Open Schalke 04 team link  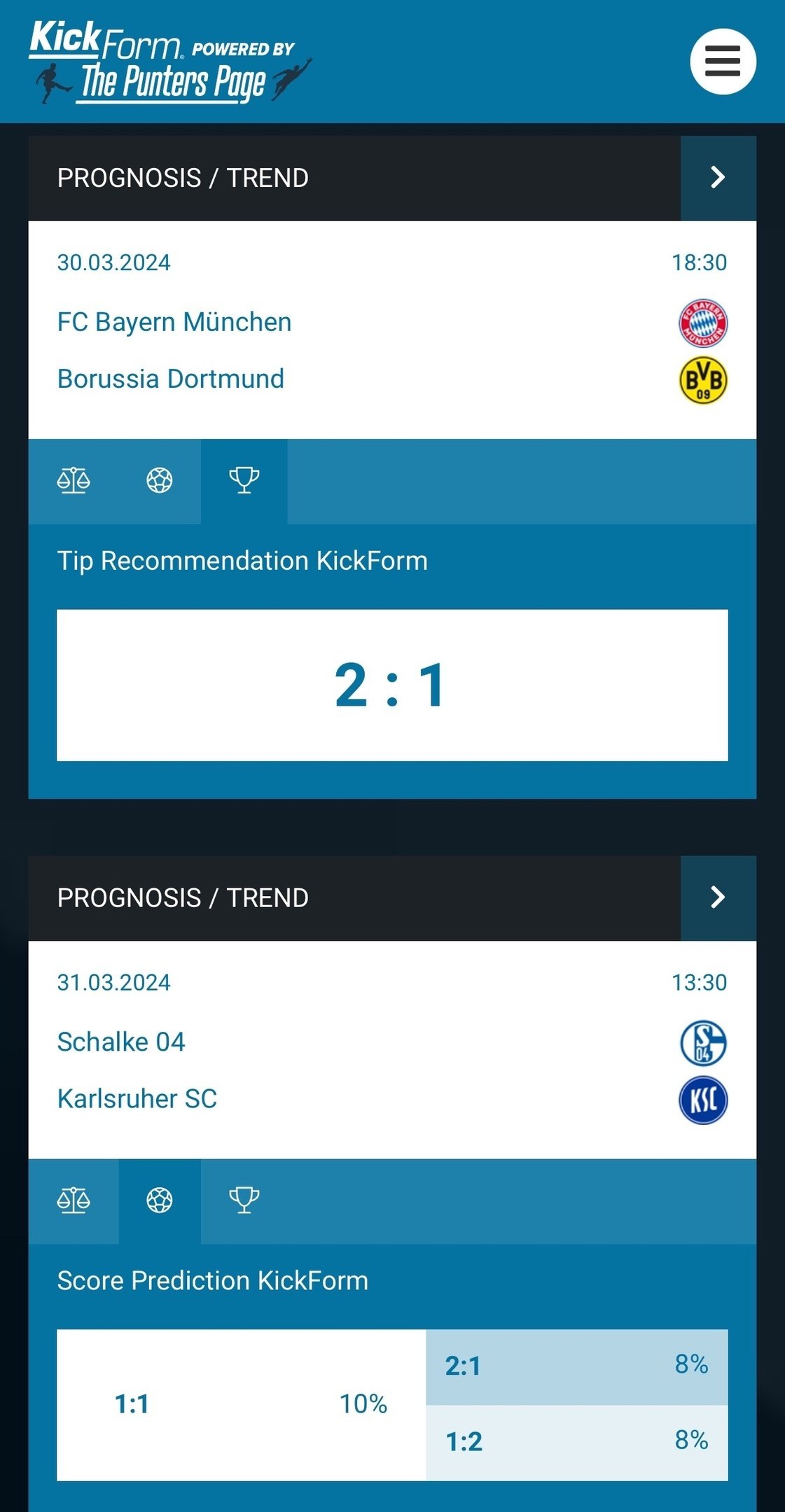tap(121, 1042)
